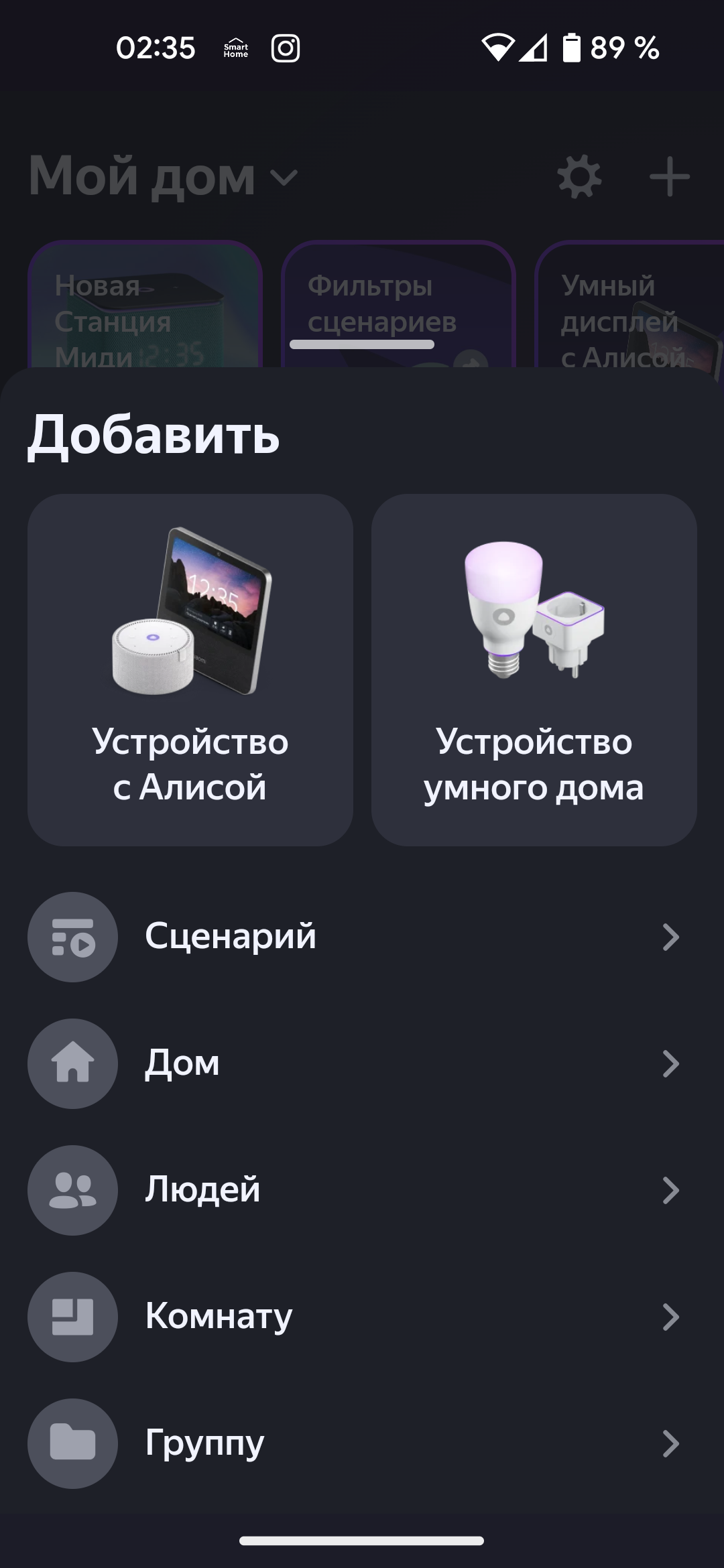Add a new Дом
Viewport: 724px width, 1568px height.
point(362,1063)
